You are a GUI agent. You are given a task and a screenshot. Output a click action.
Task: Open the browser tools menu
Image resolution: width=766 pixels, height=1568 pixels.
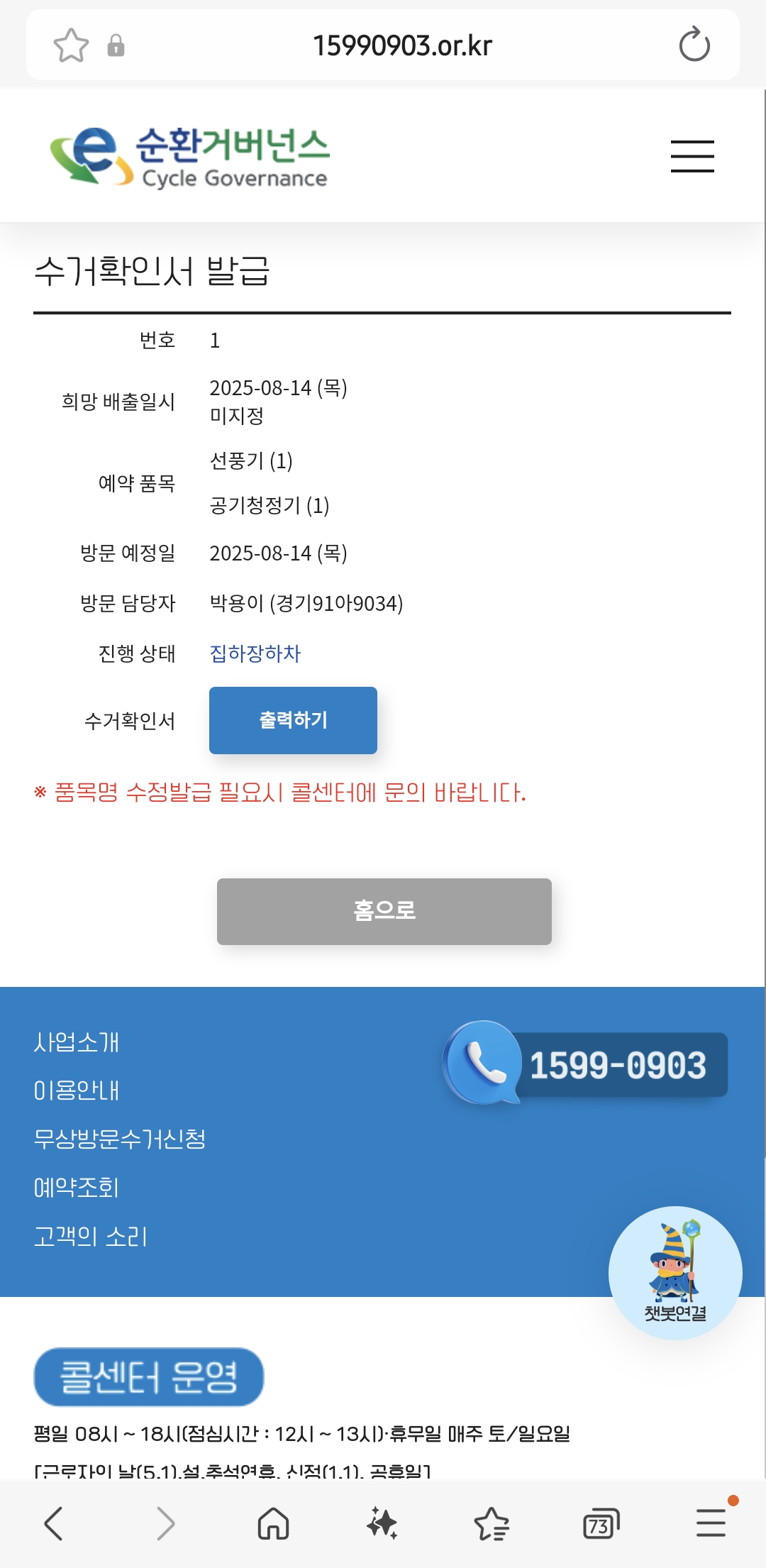[710, 1523]
